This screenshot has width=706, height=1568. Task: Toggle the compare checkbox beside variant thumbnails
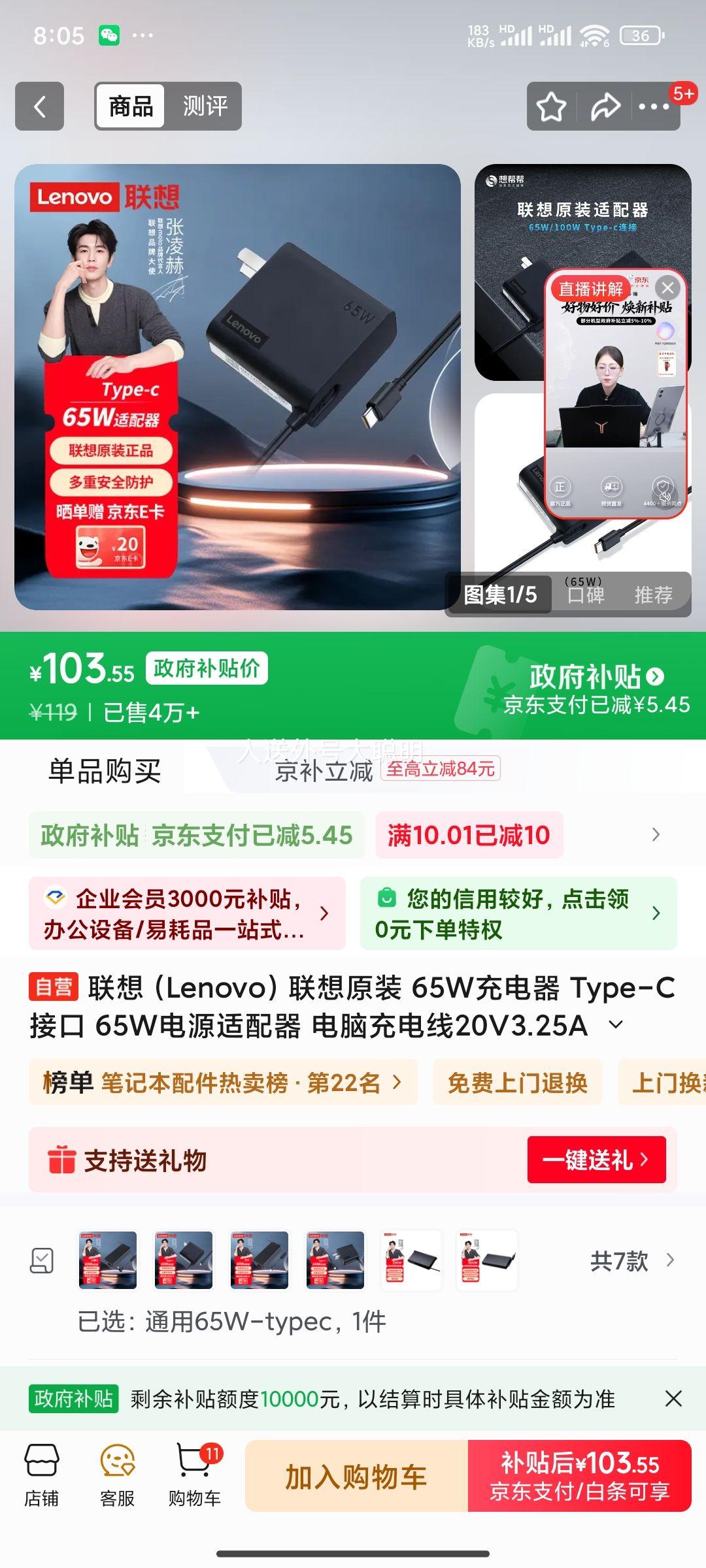click(x=42, y=1261)
